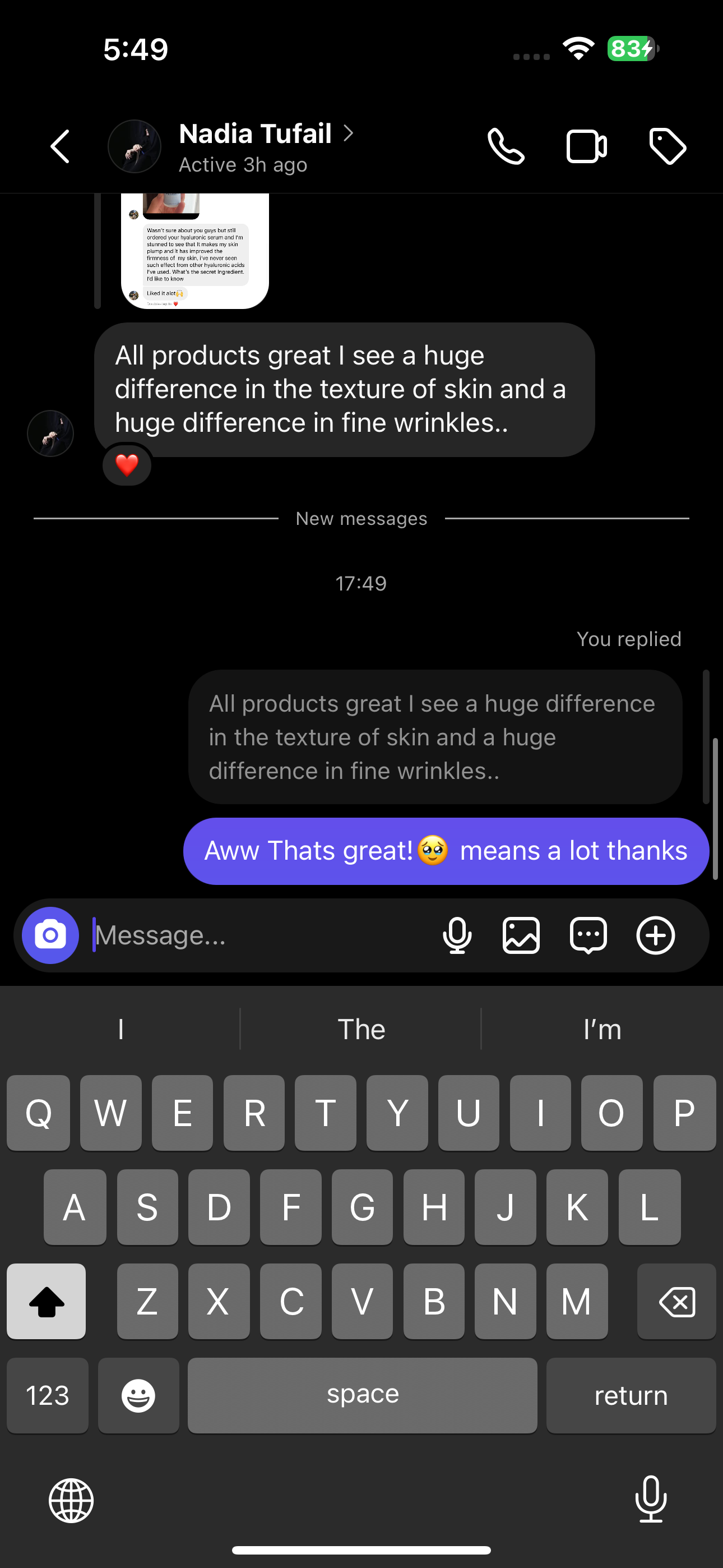The height and width of the screenshot is (1568, 723).
Task: Open the label tag options
Action: [x=667, y=147]
